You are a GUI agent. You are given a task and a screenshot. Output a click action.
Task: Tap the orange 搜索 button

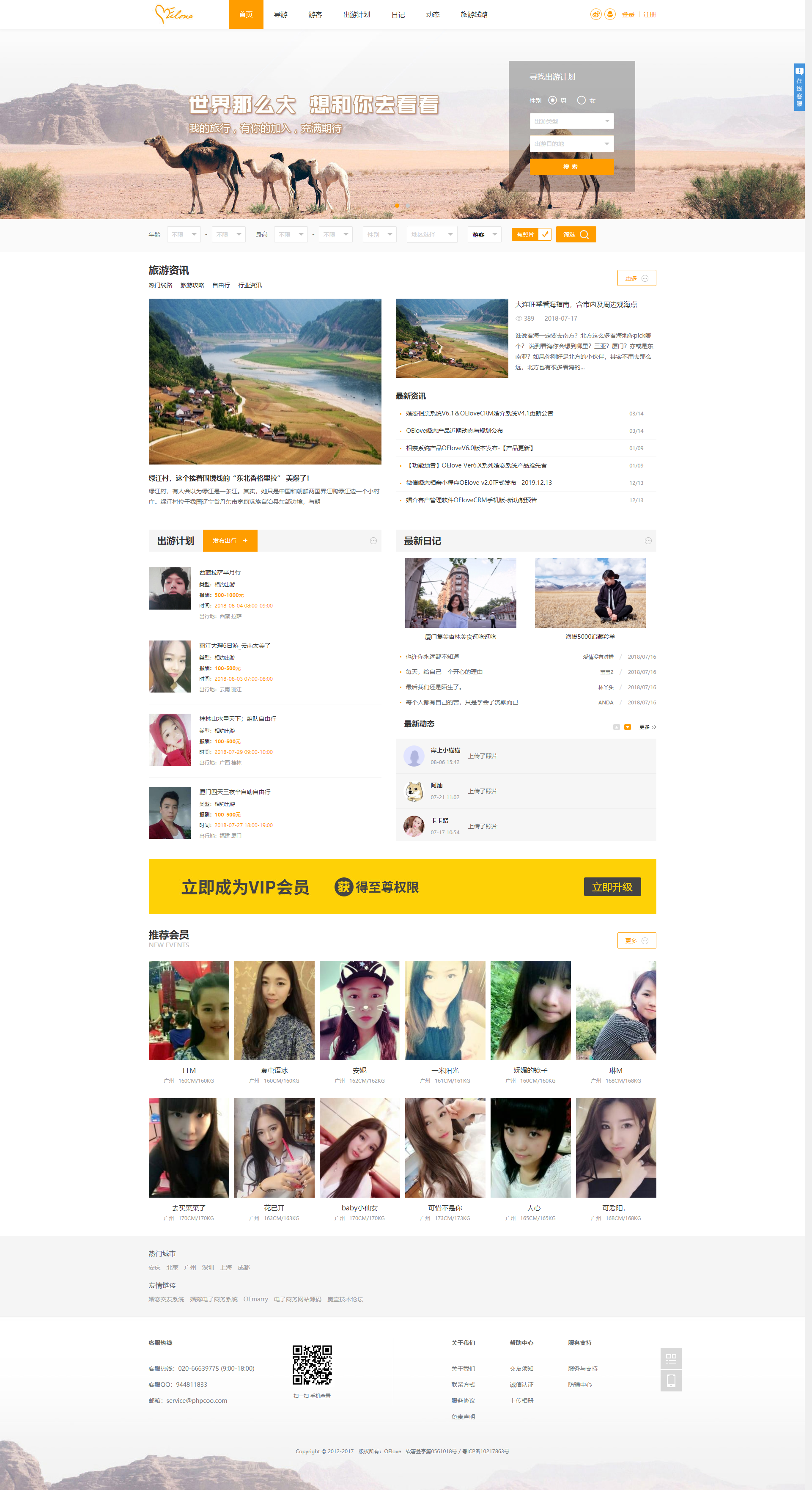(571, 167)
